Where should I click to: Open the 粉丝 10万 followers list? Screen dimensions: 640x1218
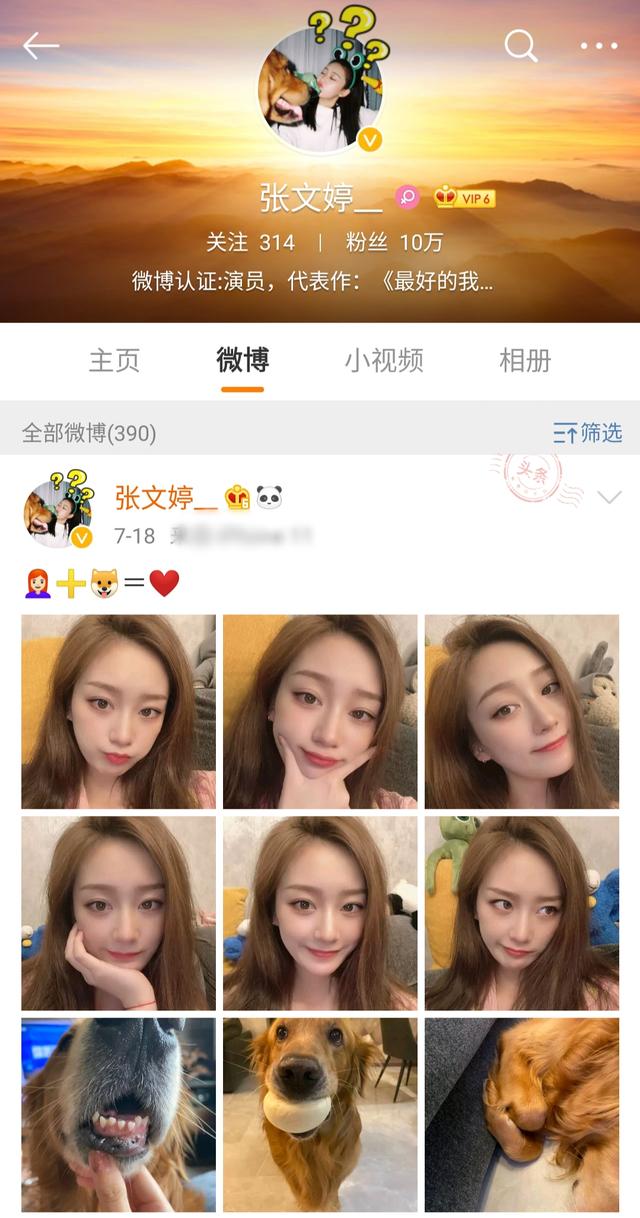[x=394, y=242]
